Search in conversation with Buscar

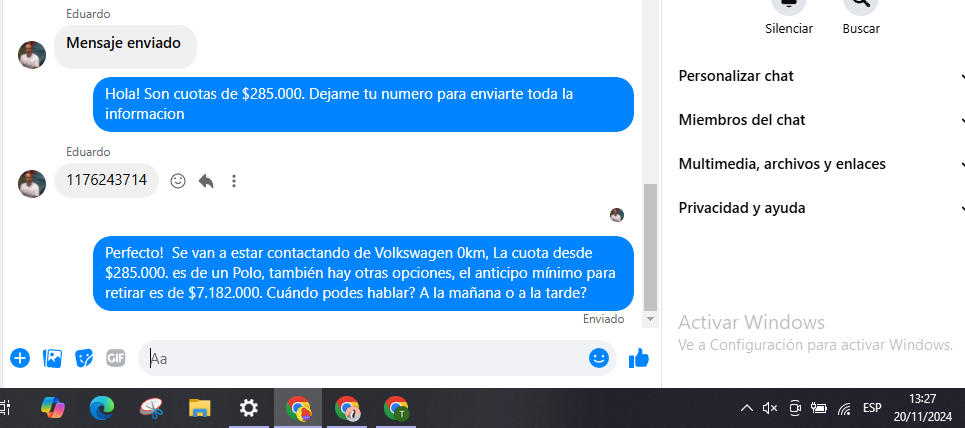(x=861, y=8)
